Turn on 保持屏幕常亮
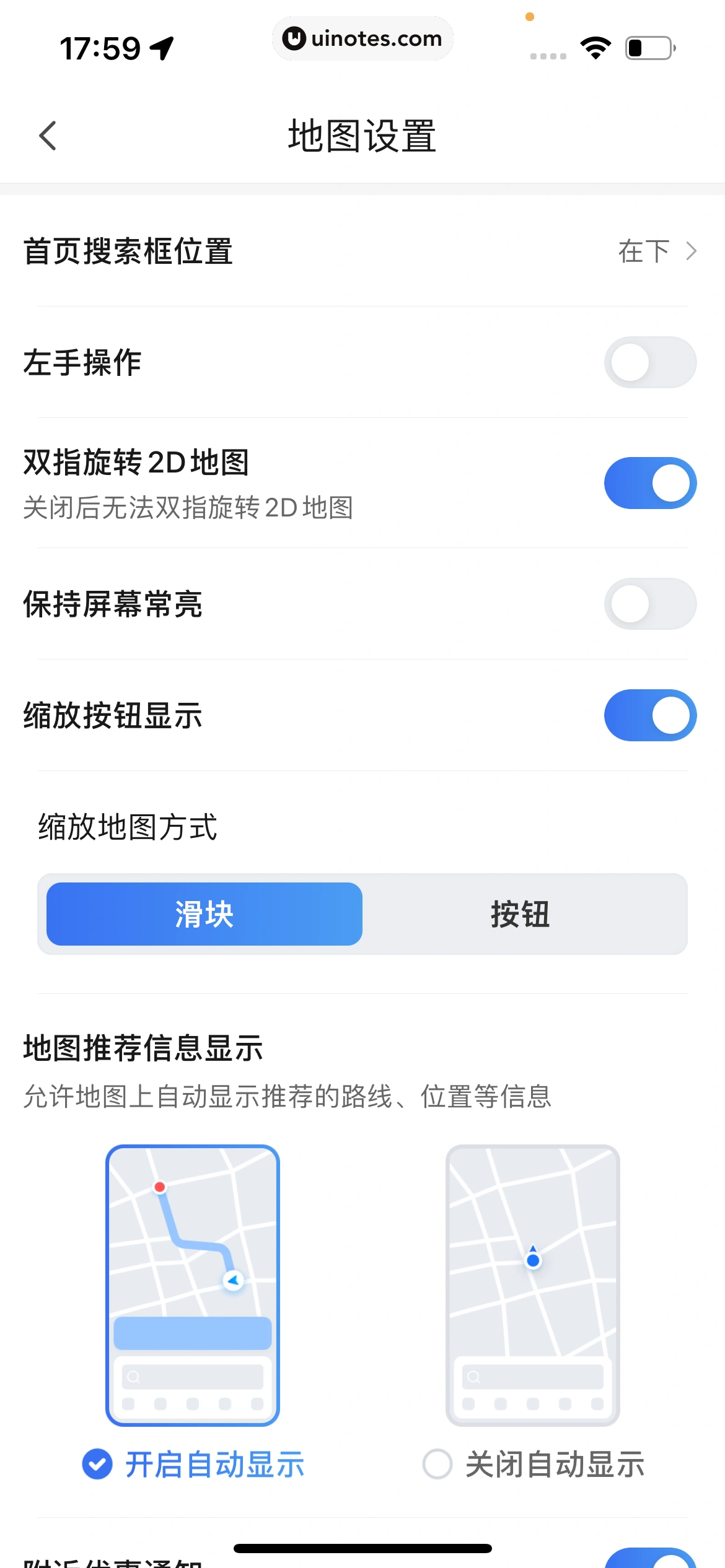725x1568 pixels. pos(649,604)
